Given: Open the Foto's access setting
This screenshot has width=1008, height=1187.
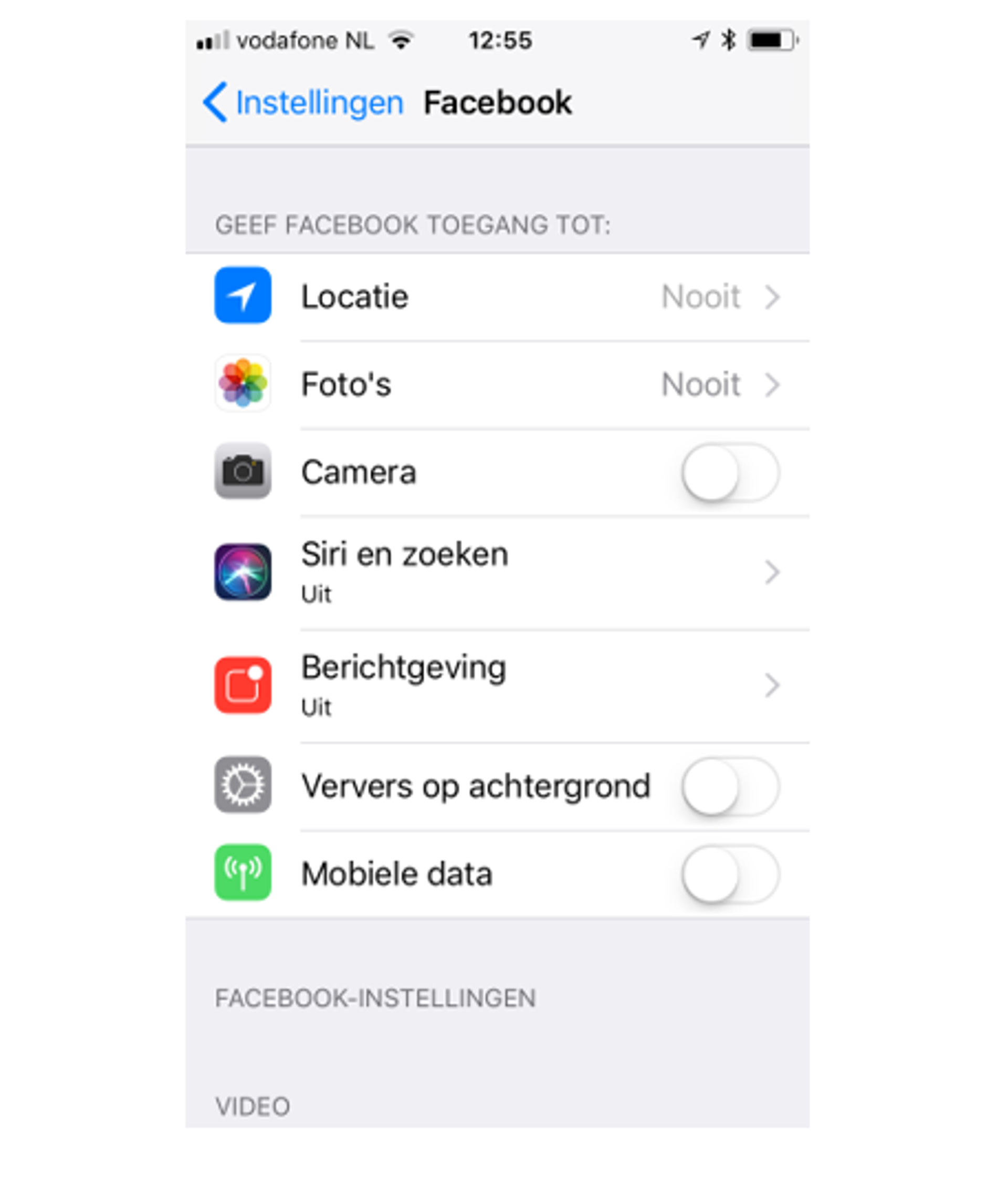Looking at the screenshot, I should tap(496, 384).
